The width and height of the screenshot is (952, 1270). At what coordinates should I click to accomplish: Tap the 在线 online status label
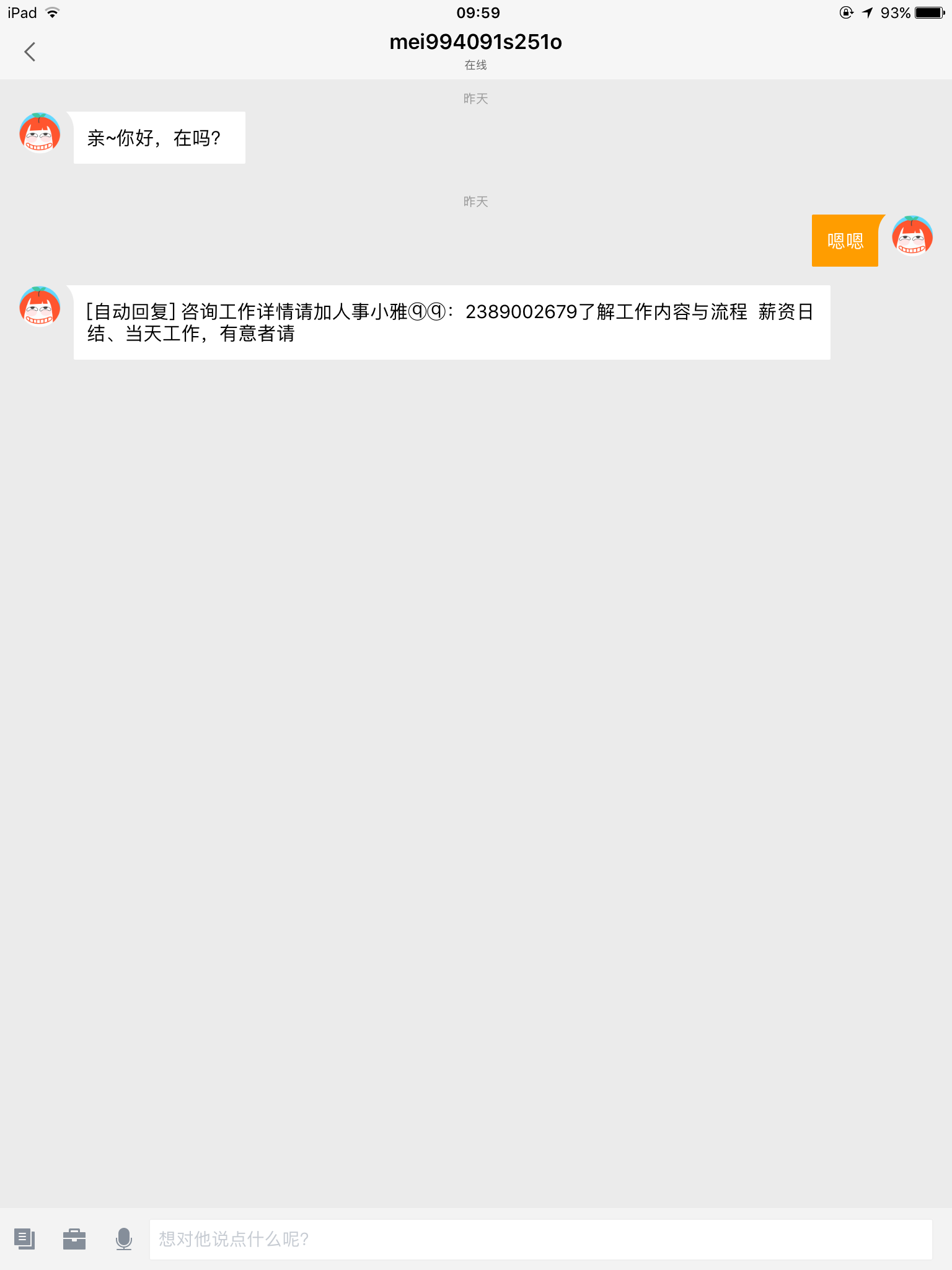click(x=475, y=64)
